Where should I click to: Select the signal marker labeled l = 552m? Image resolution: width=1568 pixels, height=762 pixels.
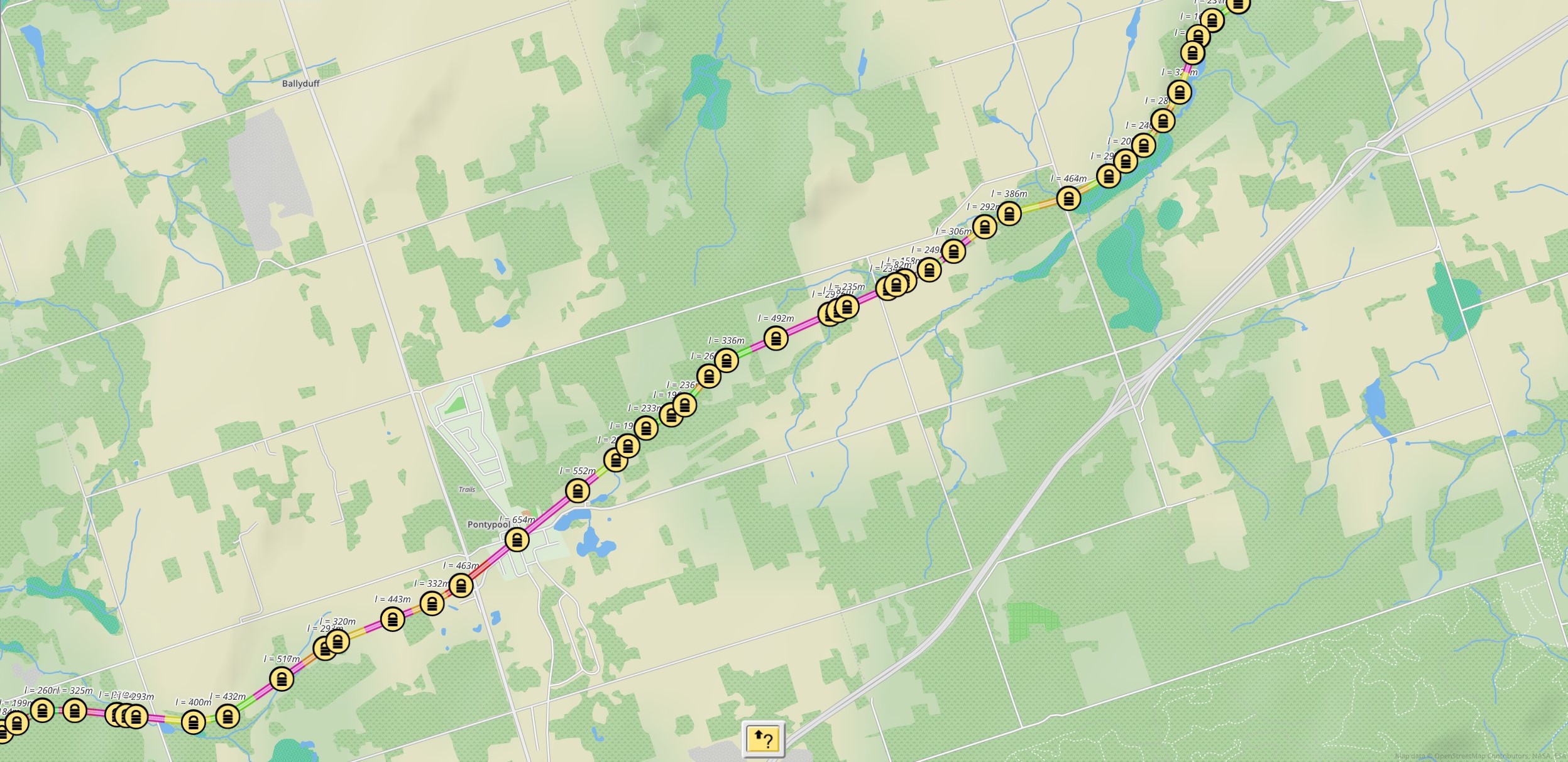click(x=578, y=491)
